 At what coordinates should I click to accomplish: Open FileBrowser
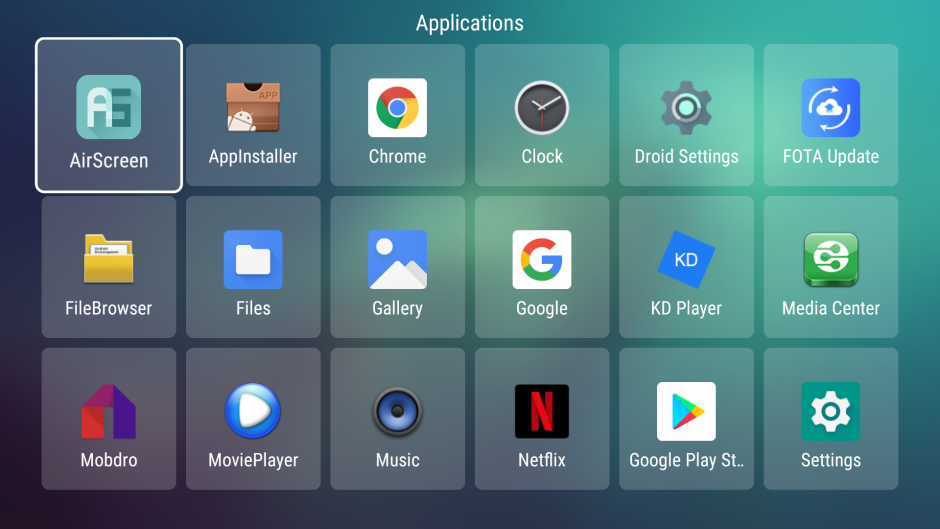point(109,267)
